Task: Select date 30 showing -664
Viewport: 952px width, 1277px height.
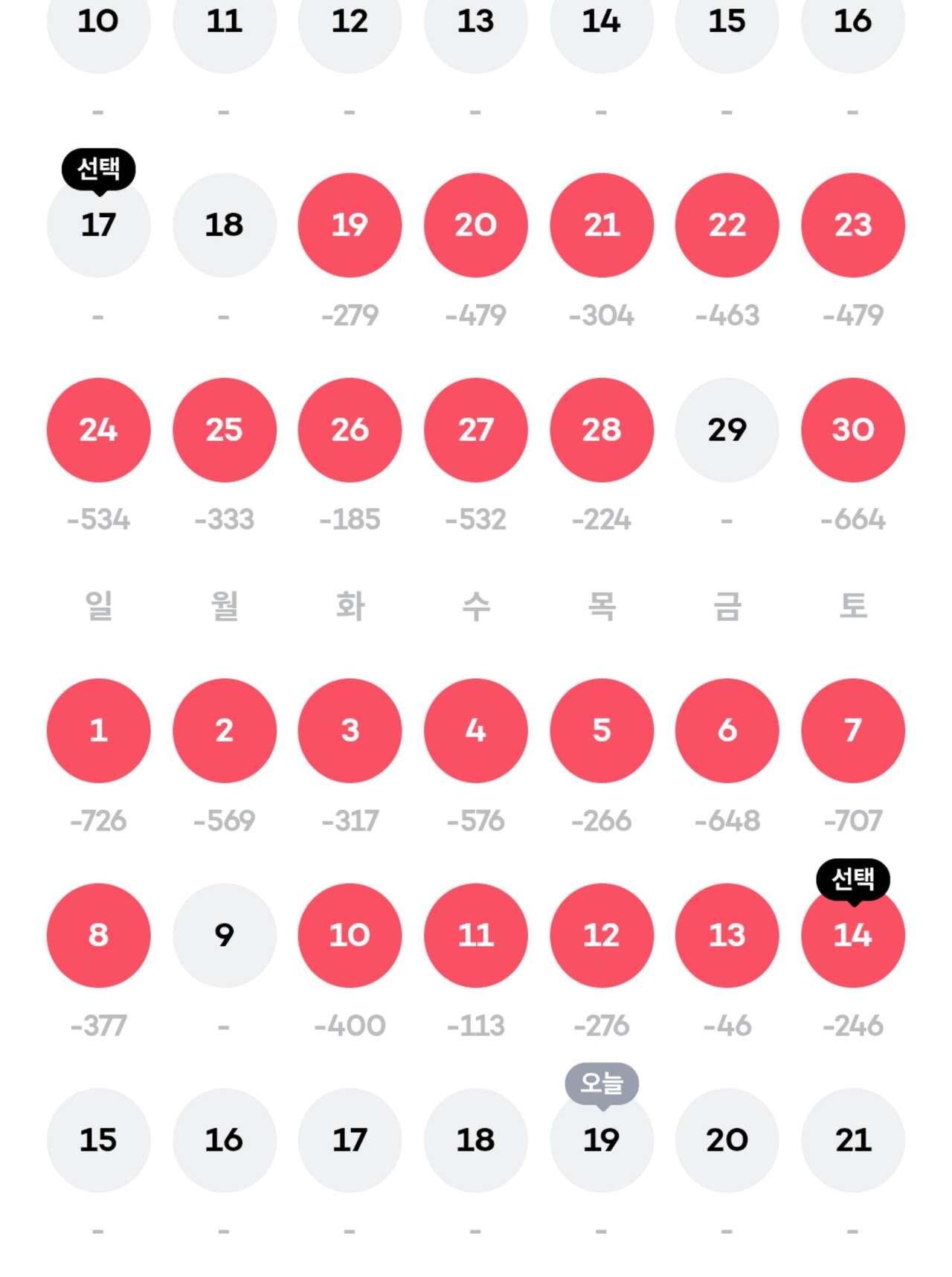Action: pos(852,430)
